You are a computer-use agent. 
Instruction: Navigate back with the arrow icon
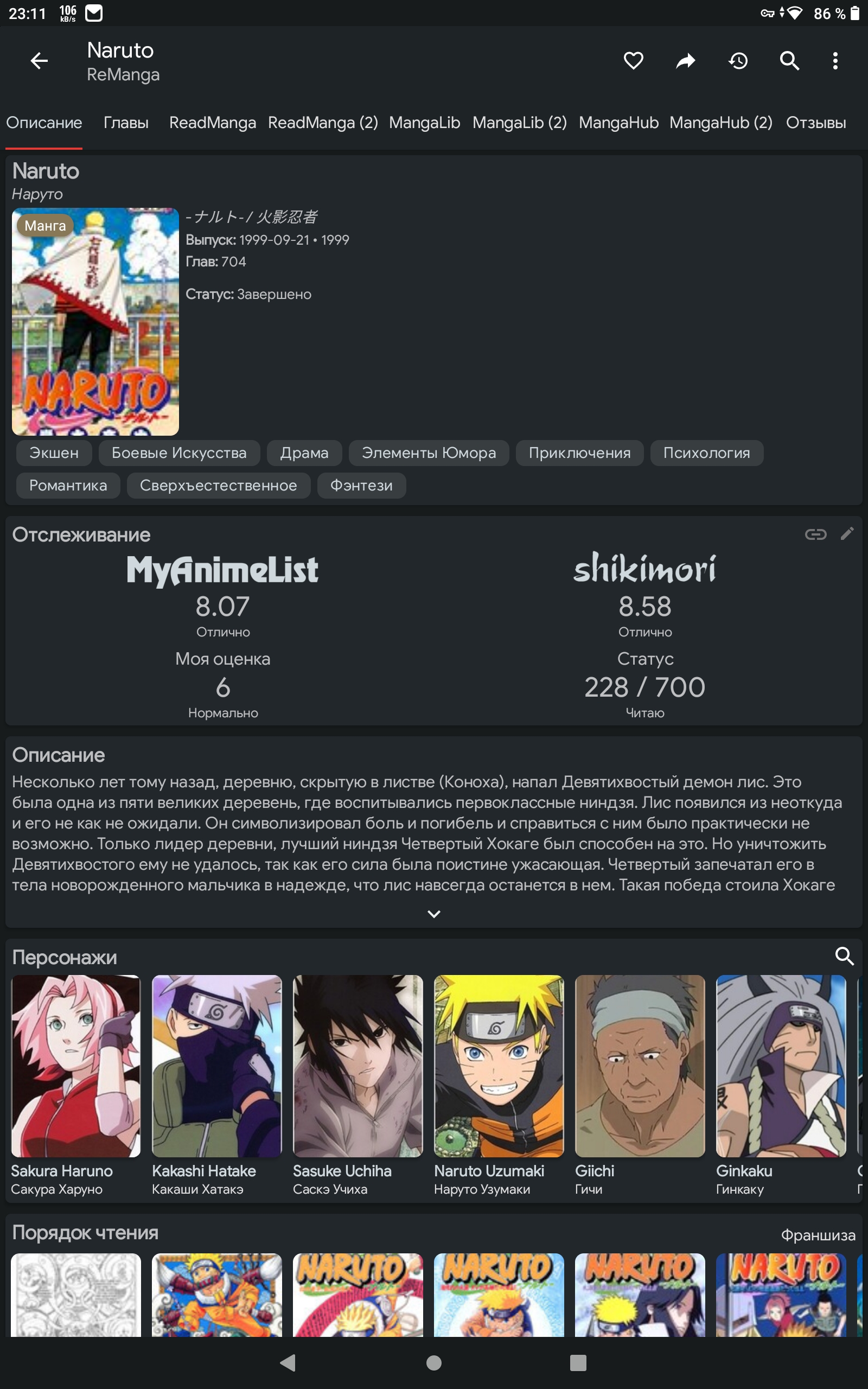click(38, 61)
